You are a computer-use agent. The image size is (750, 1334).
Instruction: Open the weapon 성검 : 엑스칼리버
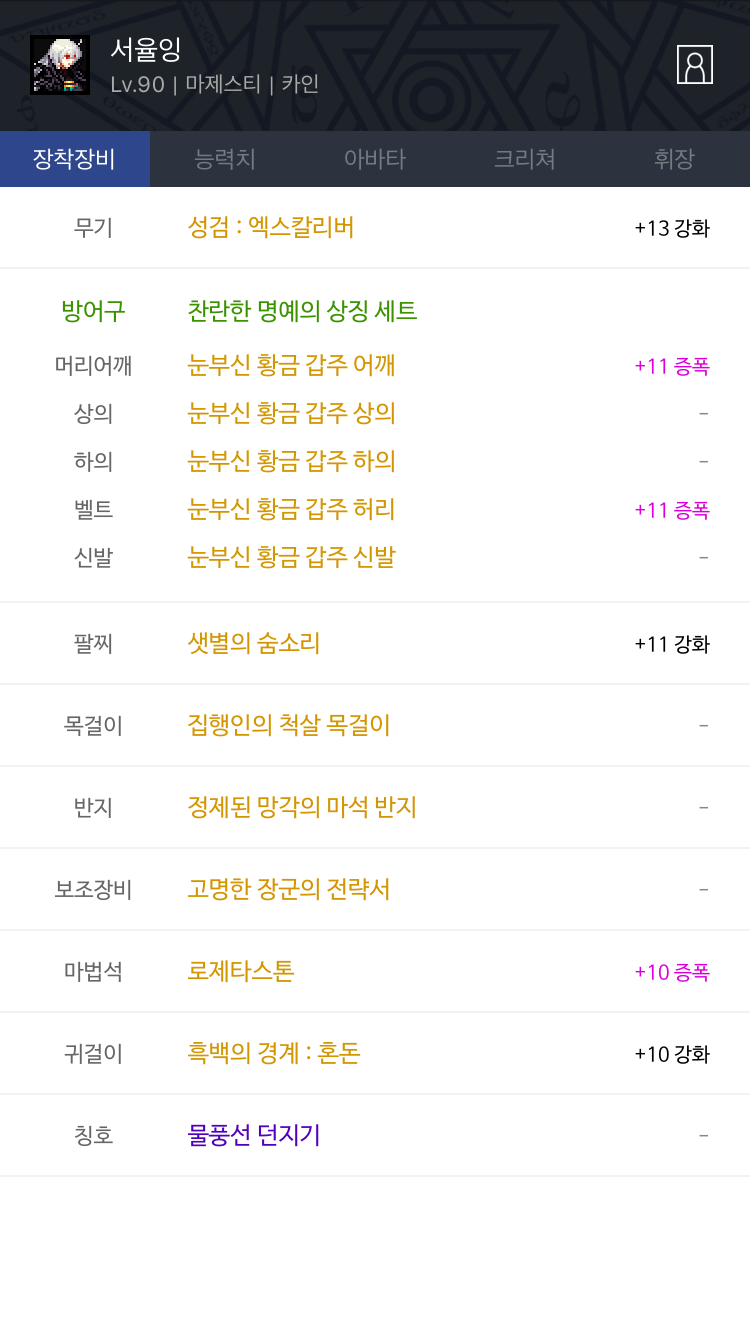coord(271,227)
